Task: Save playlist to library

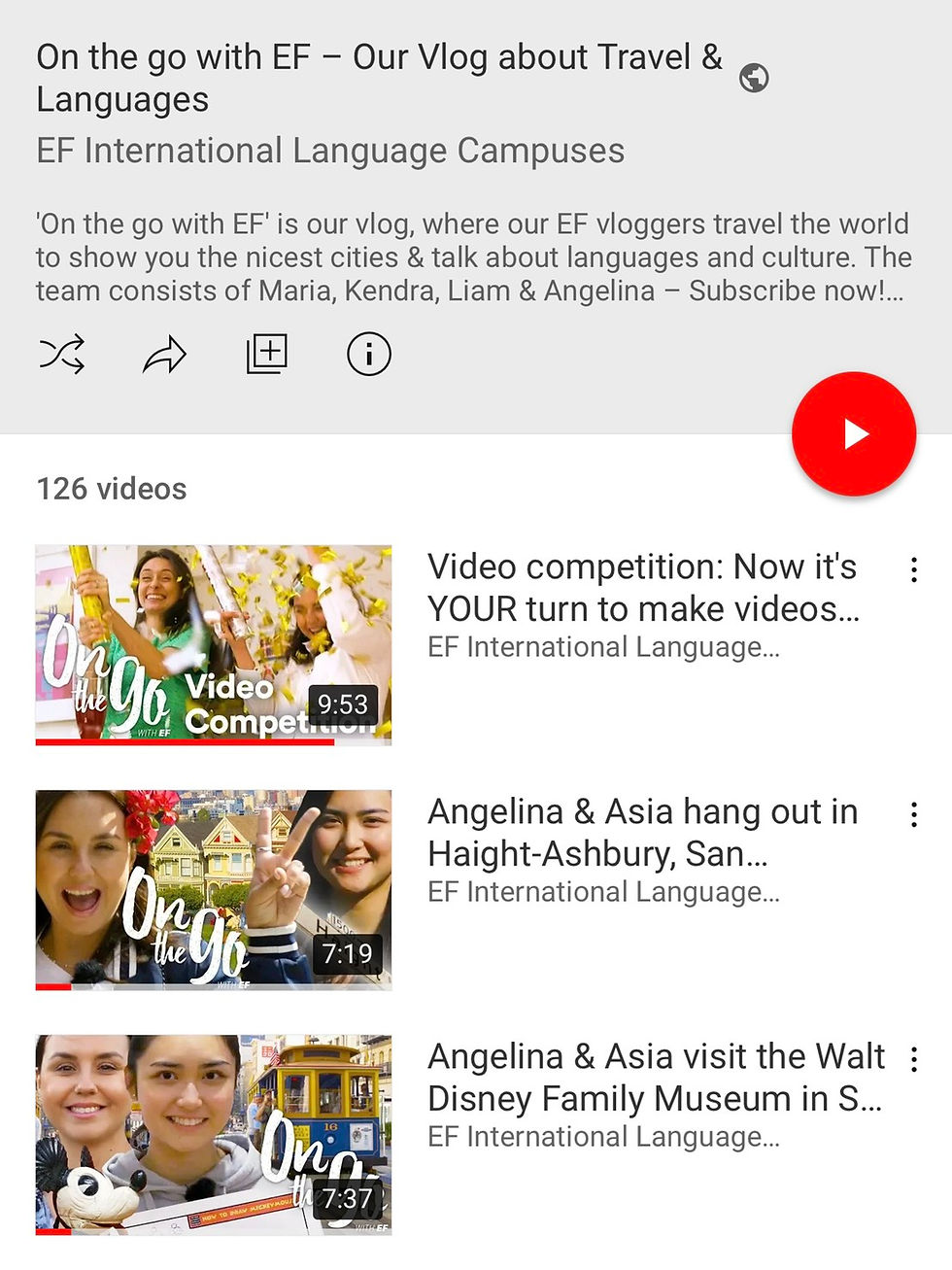Action: tap(266, 355)
